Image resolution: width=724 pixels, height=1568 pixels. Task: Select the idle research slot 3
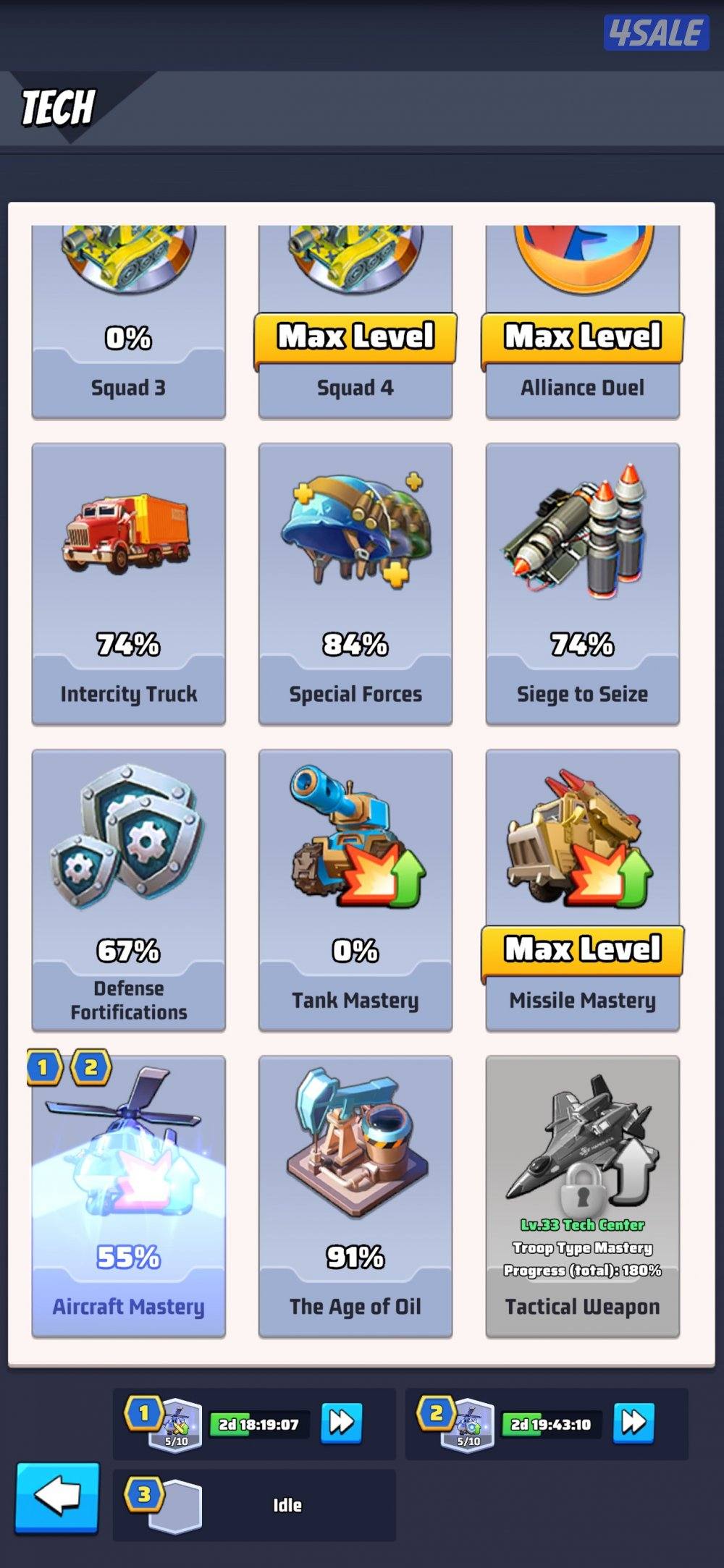click(x=253, y=1506)
